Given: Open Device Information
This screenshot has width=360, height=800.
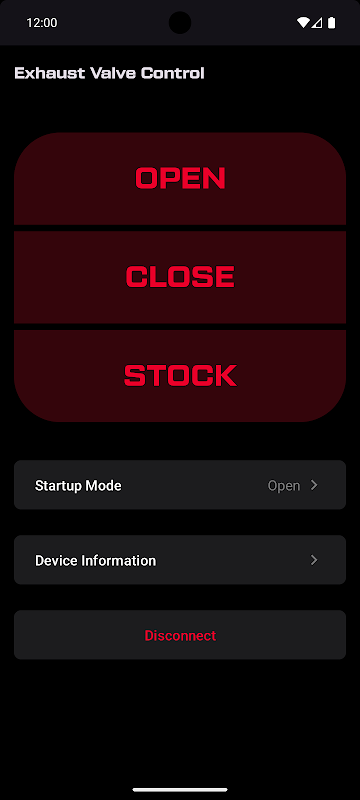Looking at the screenshot, I should click(180, 560).
